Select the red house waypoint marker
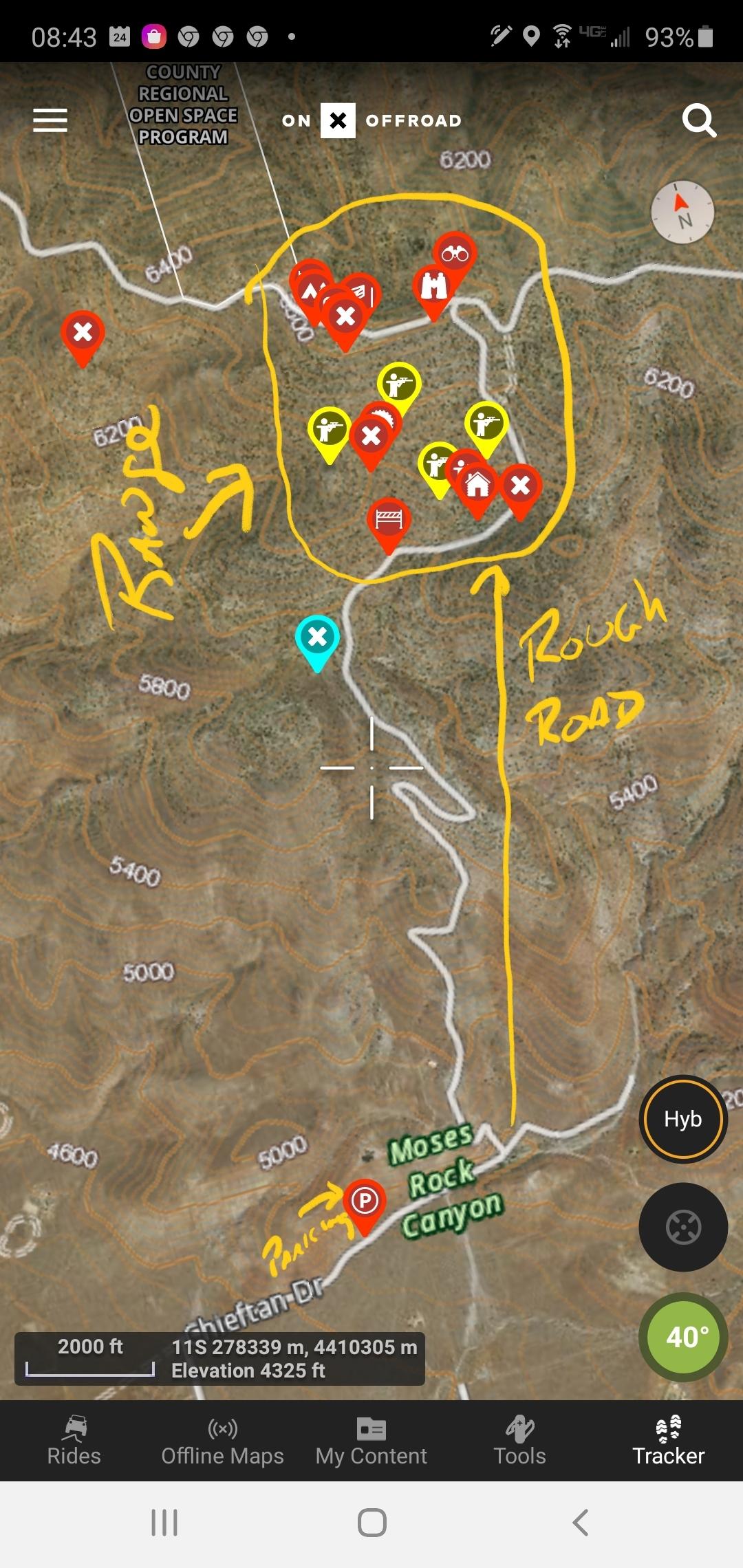Viewport: 743px width, 1568px height. pos(478,486)
